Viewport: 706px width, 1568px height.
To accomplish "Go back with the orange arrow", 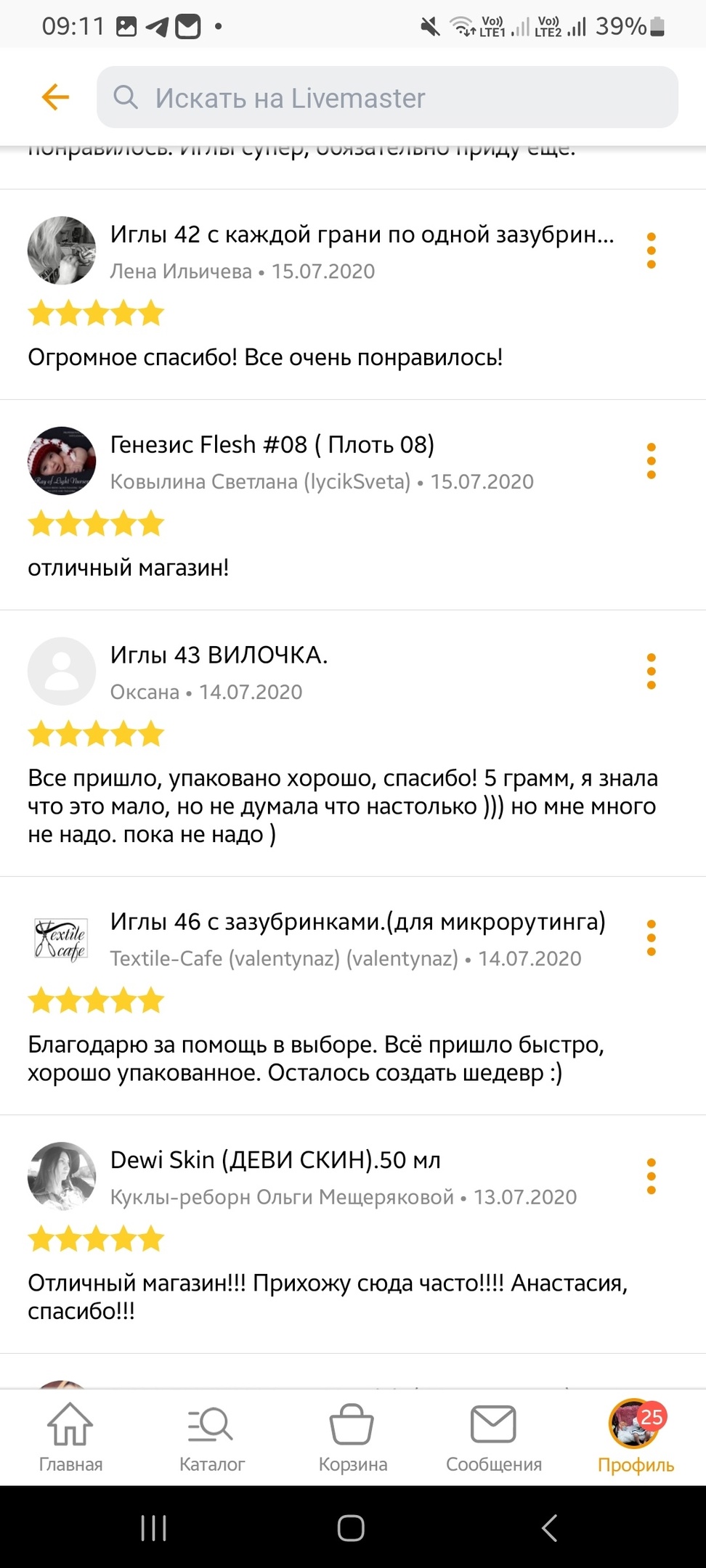I will (55, 97).
